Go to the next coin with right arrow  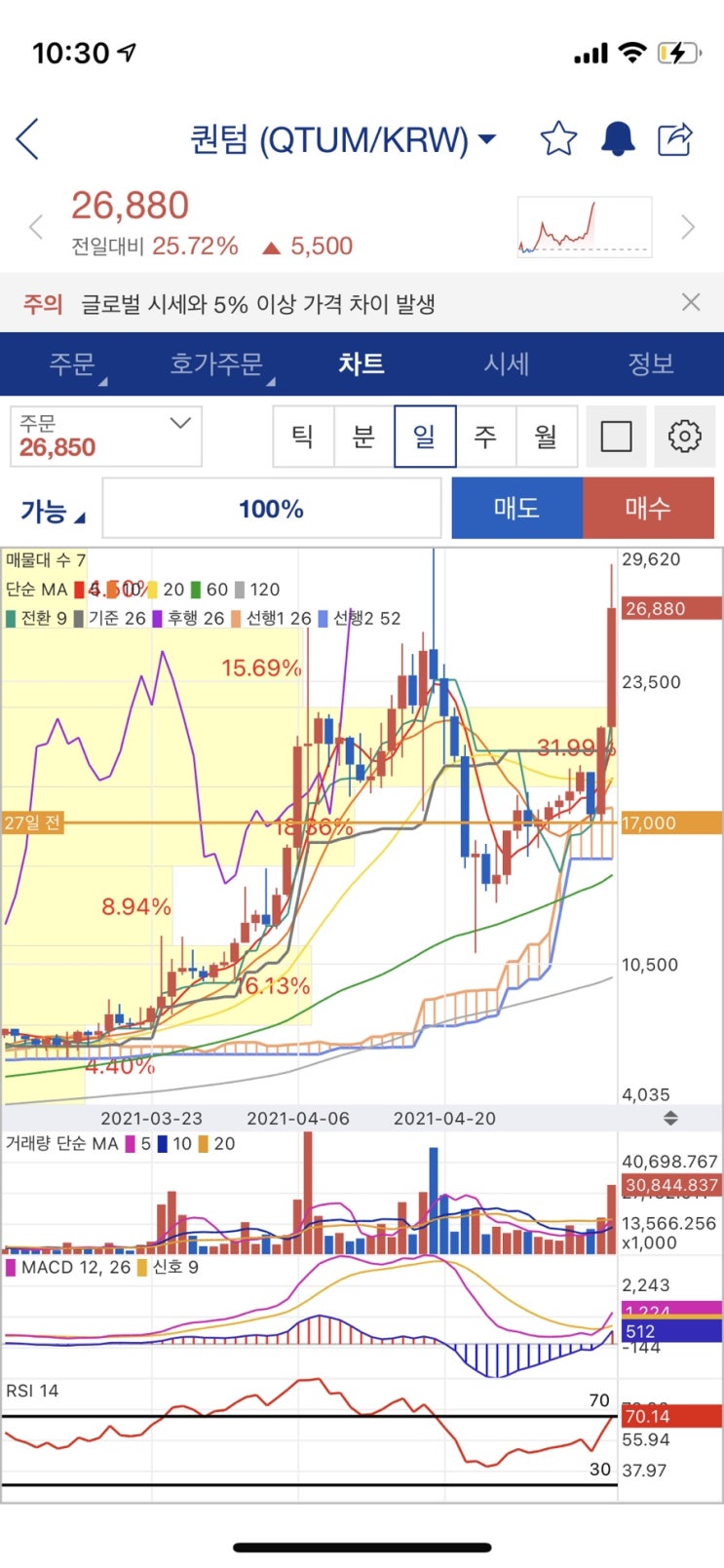(689, 227)
